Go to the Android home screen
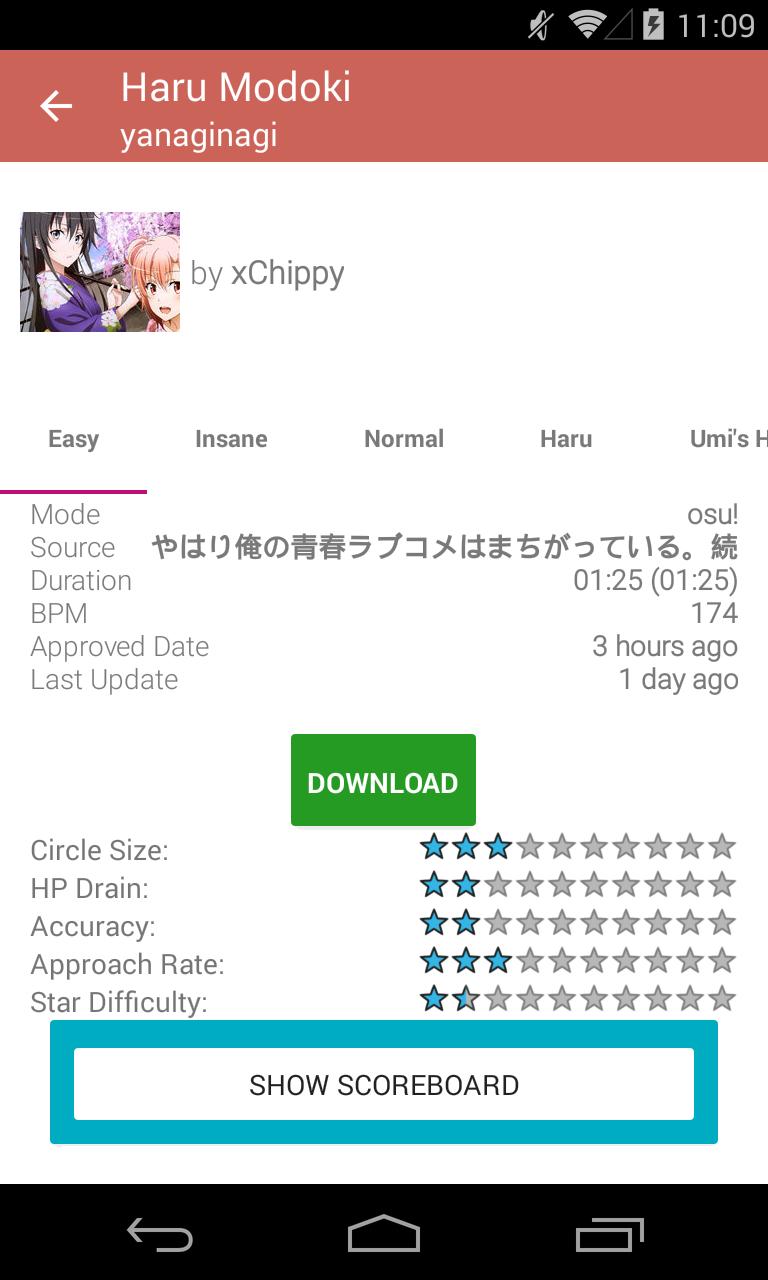Image resolution: width=768 pixels, height=1280 pixels. [x=384, y=1234]
